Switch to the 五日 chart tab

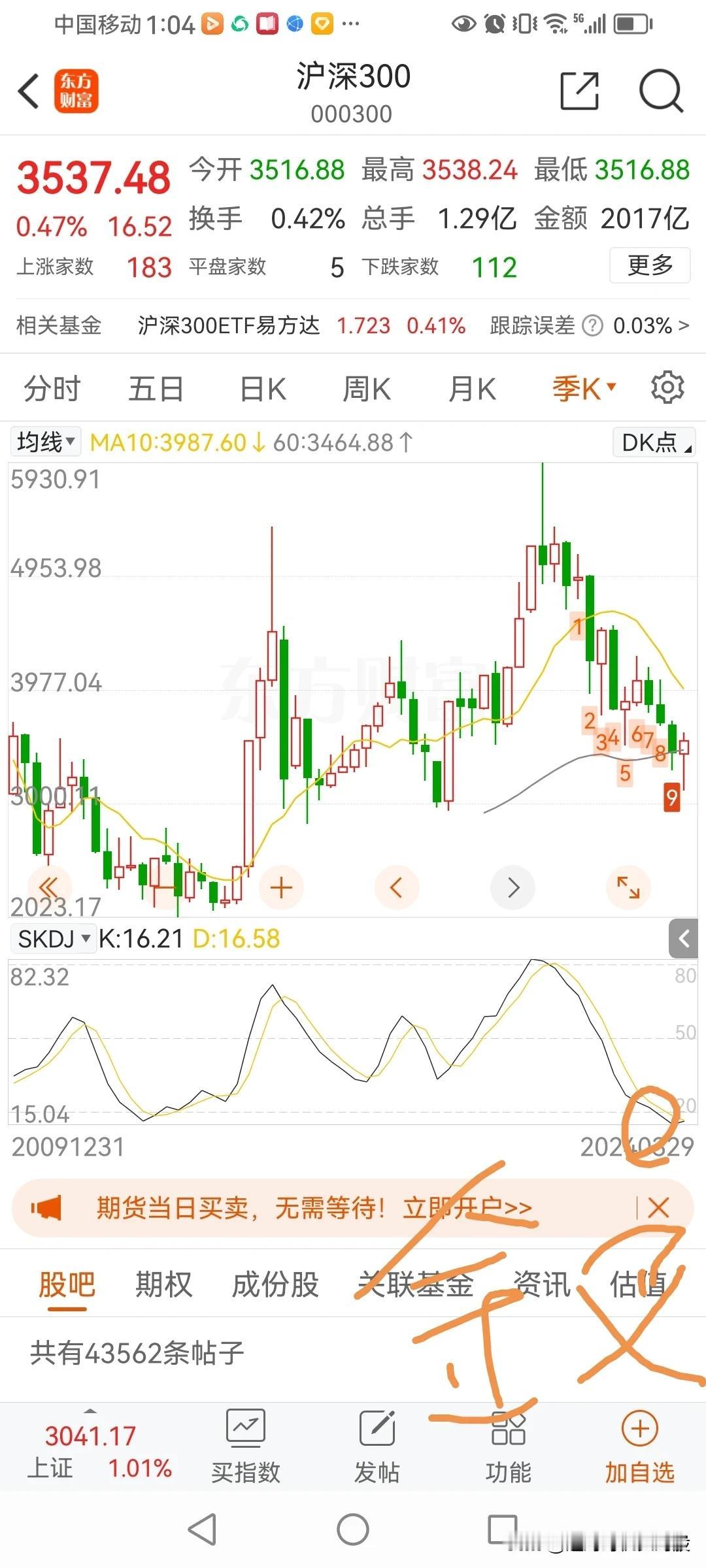click(156, 389)
